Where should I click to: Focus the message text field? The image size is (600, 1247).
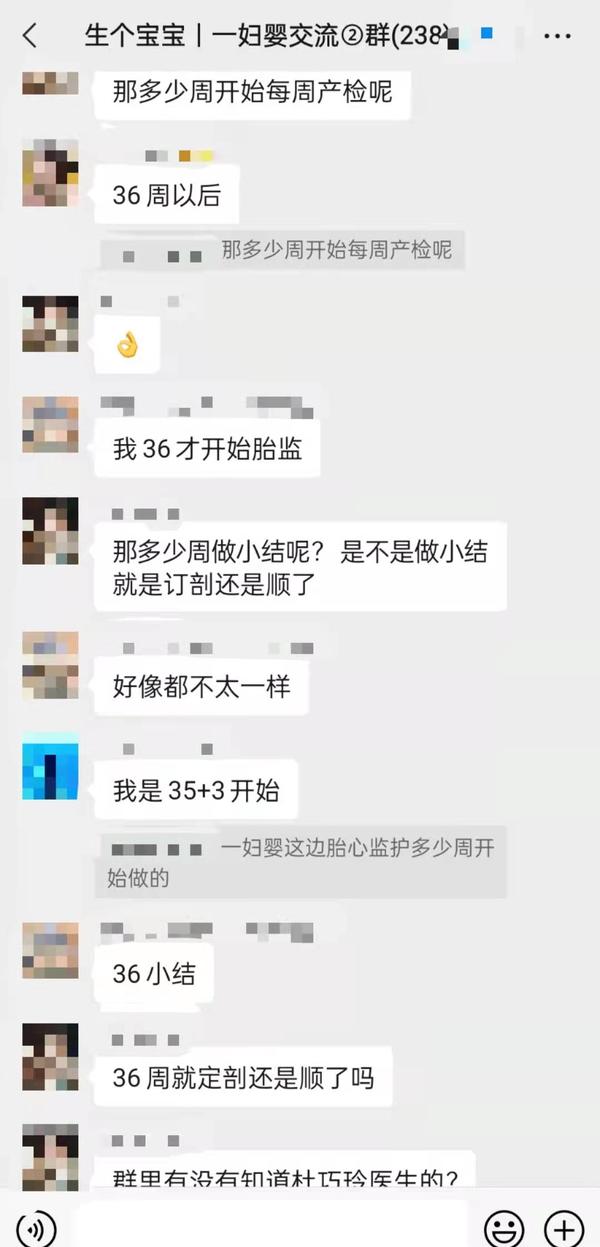tap(271, 1225)
